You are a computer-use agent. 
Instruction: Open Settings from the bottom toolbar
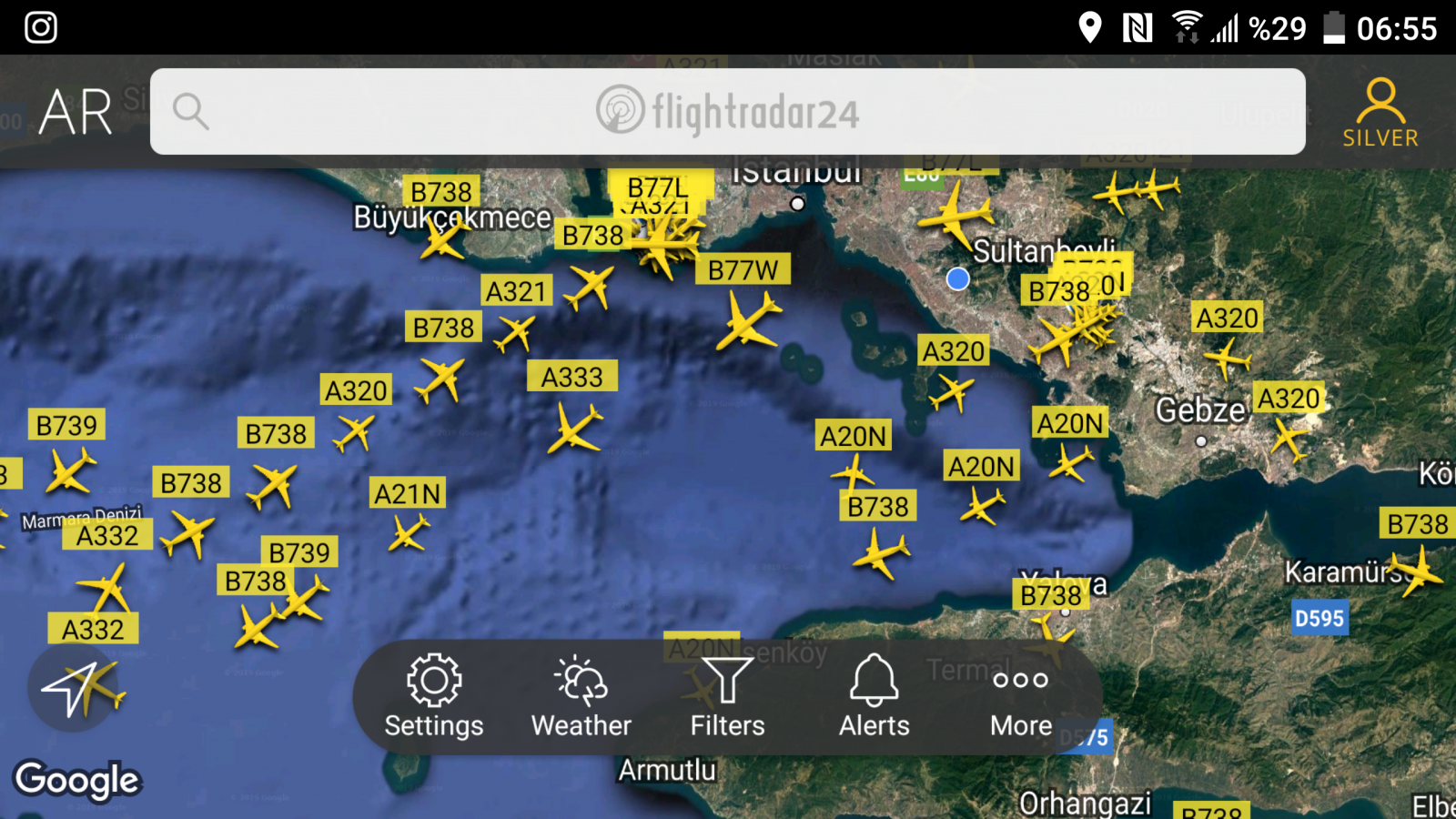click(434, 697)
